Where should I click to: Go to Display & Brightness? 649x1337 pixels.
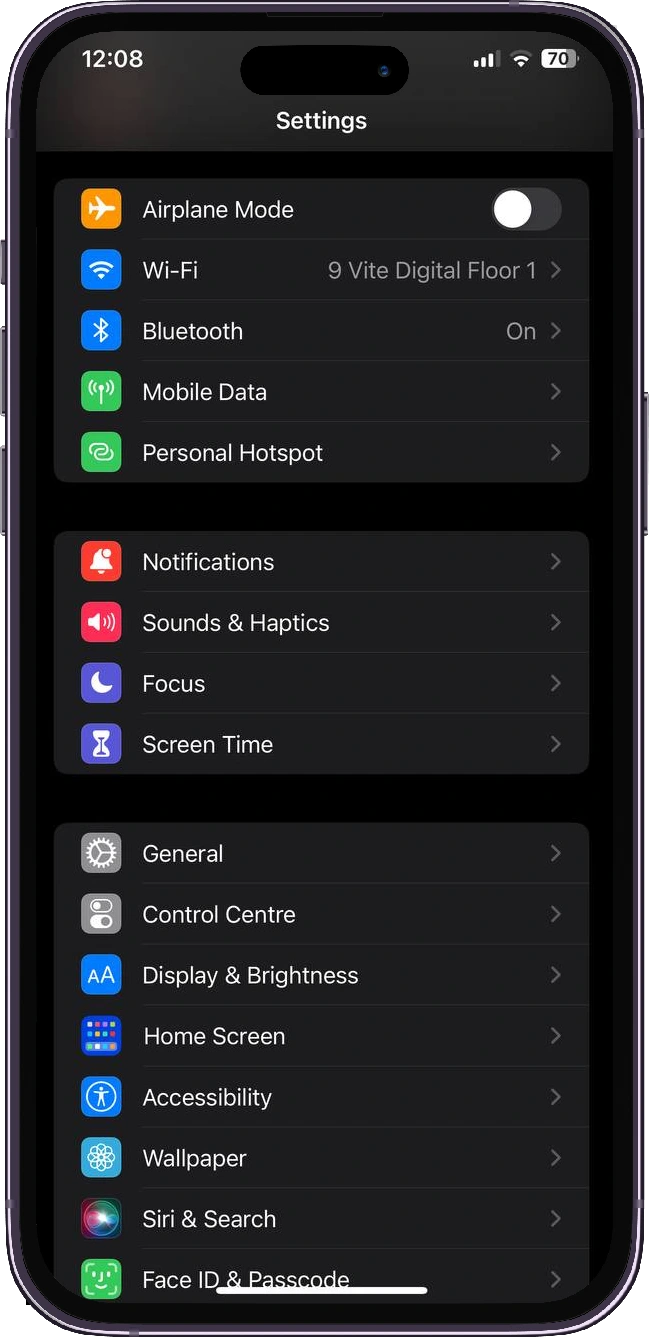321,976
